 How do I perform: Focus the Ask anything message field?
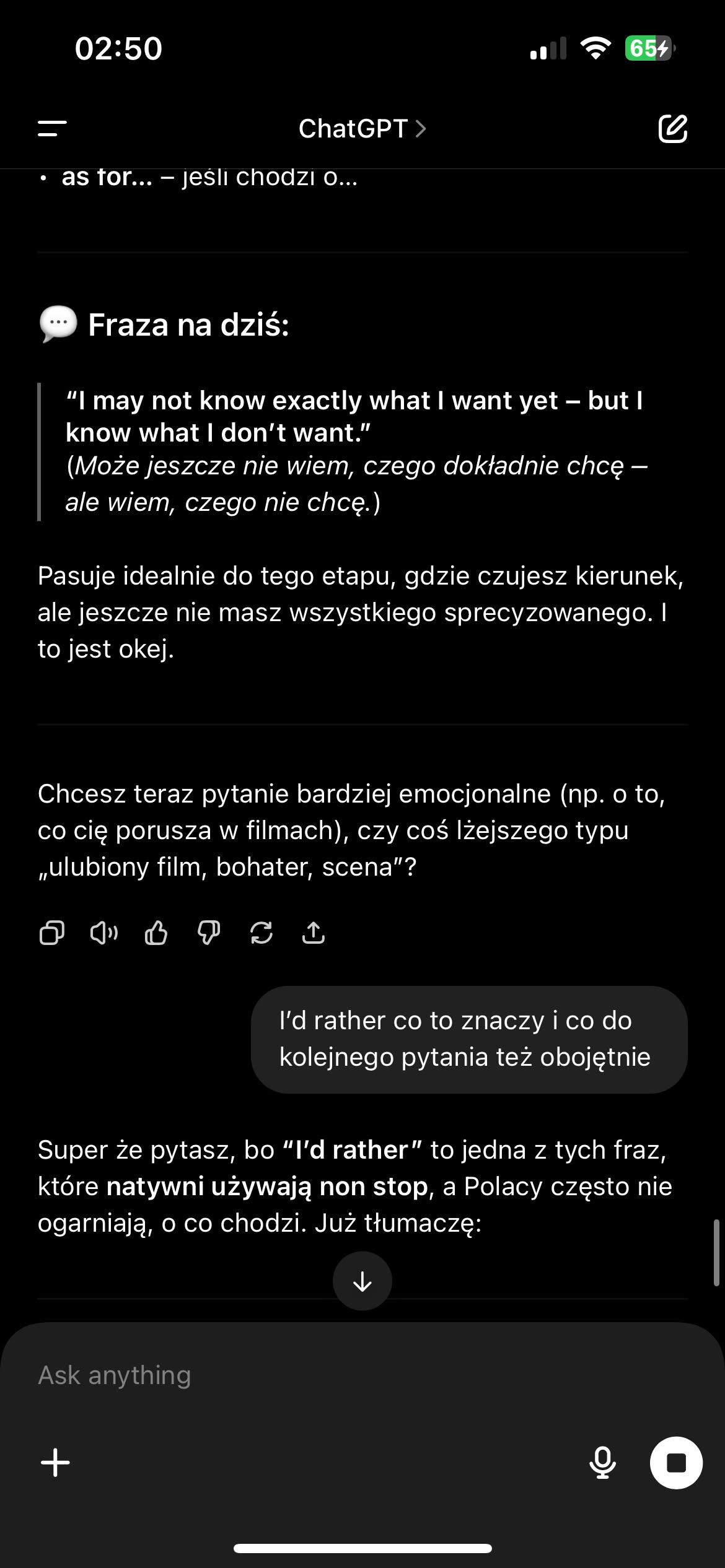(x=310, y=1375)
